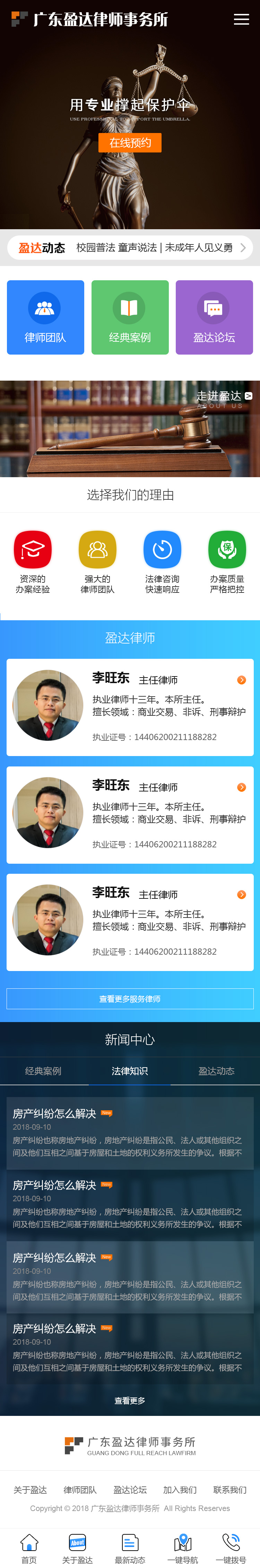Open the 加入我们 footer link
This screenshot has height=1568, width=260.
pos(180,1490)
